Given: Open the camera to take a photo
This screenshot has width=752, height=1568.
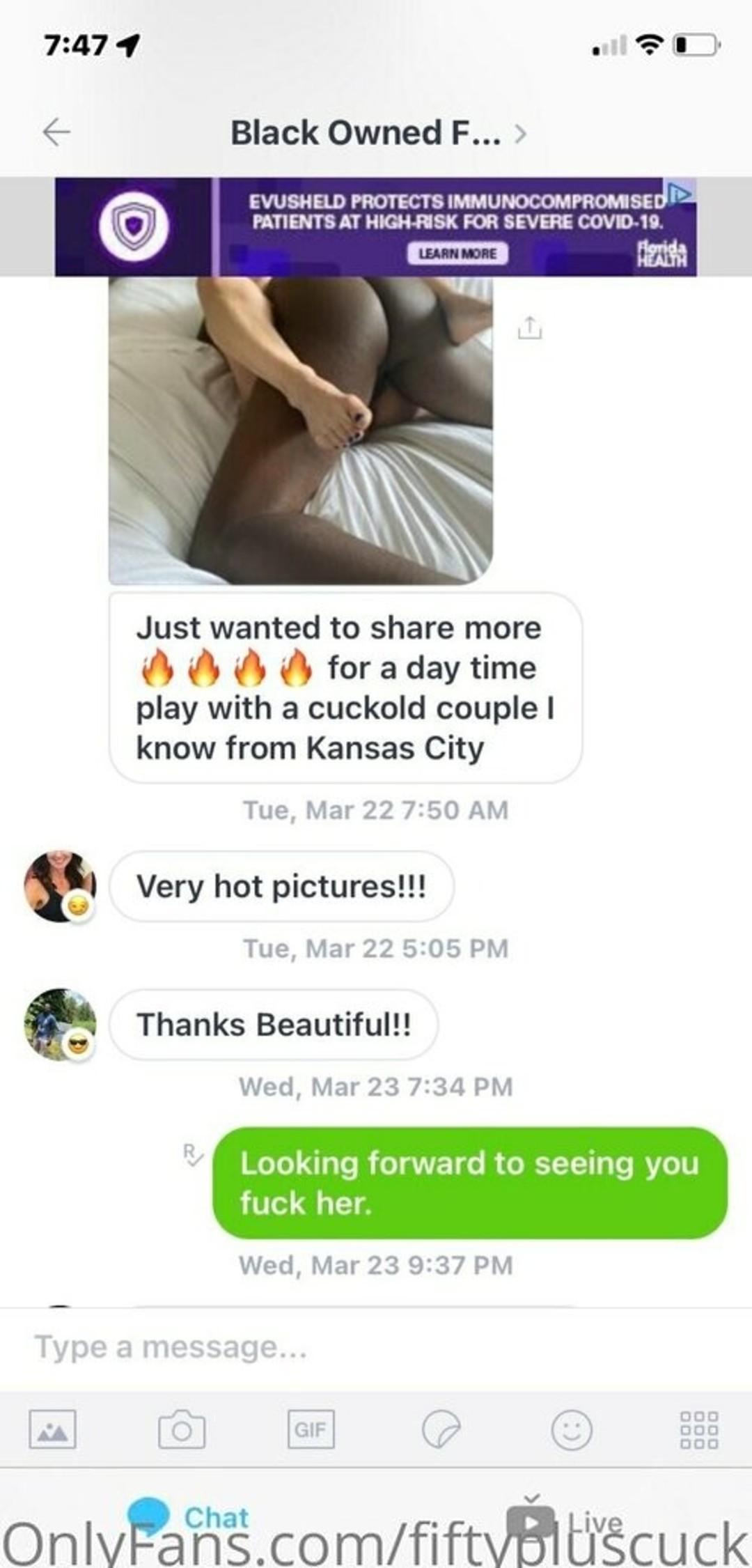Looking at the screenshot, I should click(x=182, y=1429).
